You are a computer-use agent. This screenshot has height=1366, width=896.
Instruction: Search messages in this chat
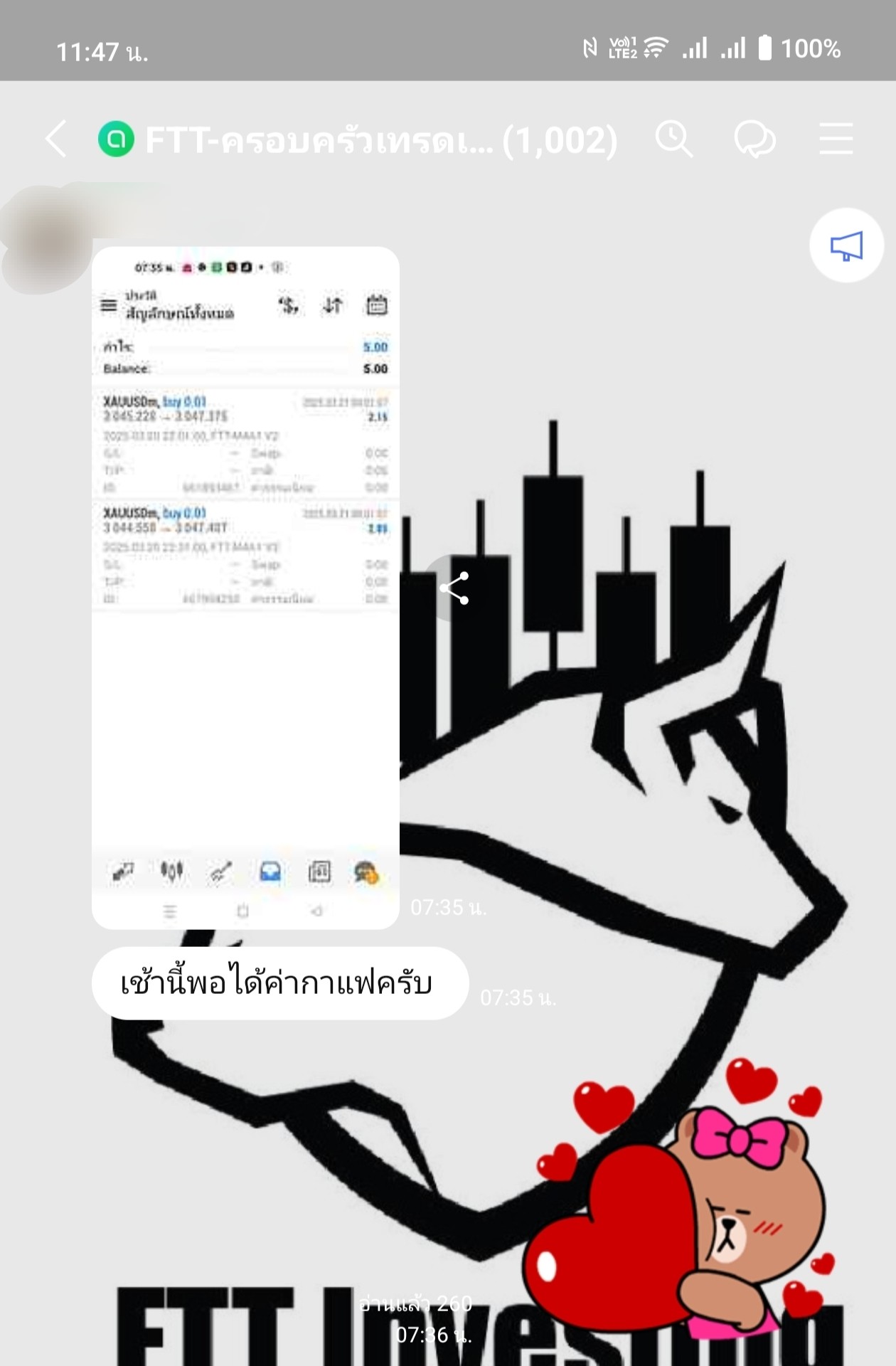(673, 138)
